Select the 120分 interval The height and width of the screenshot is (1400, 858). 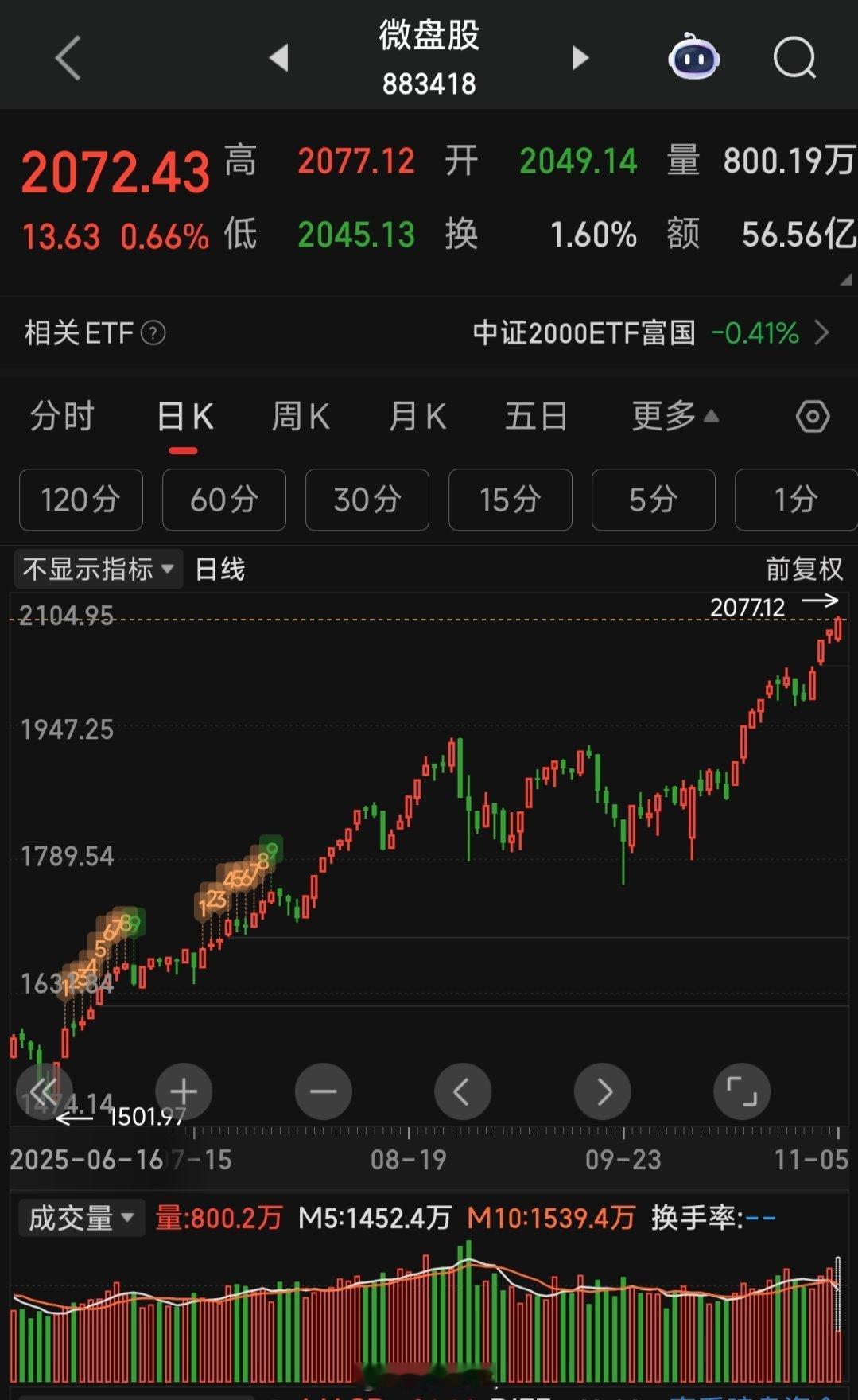pyautogui.click(x=81, y=500)
